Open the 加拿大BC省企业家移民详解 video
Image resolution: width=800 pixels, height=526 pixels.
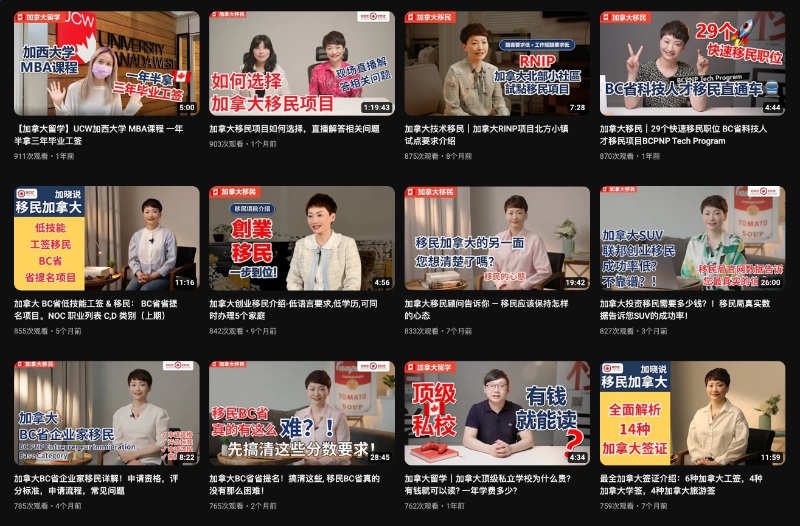(106, 413)
